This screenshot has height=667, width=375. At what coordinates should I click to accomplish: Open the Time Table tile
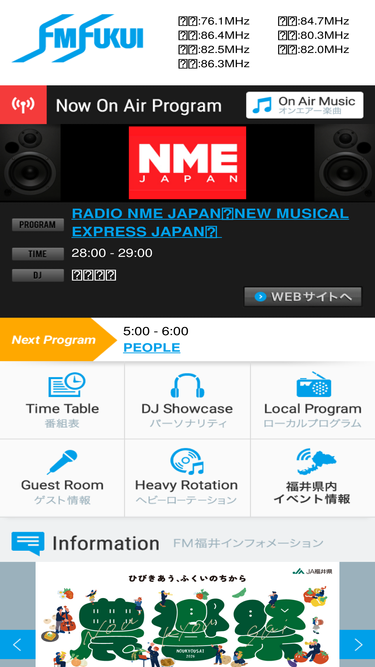pos(62,400)
